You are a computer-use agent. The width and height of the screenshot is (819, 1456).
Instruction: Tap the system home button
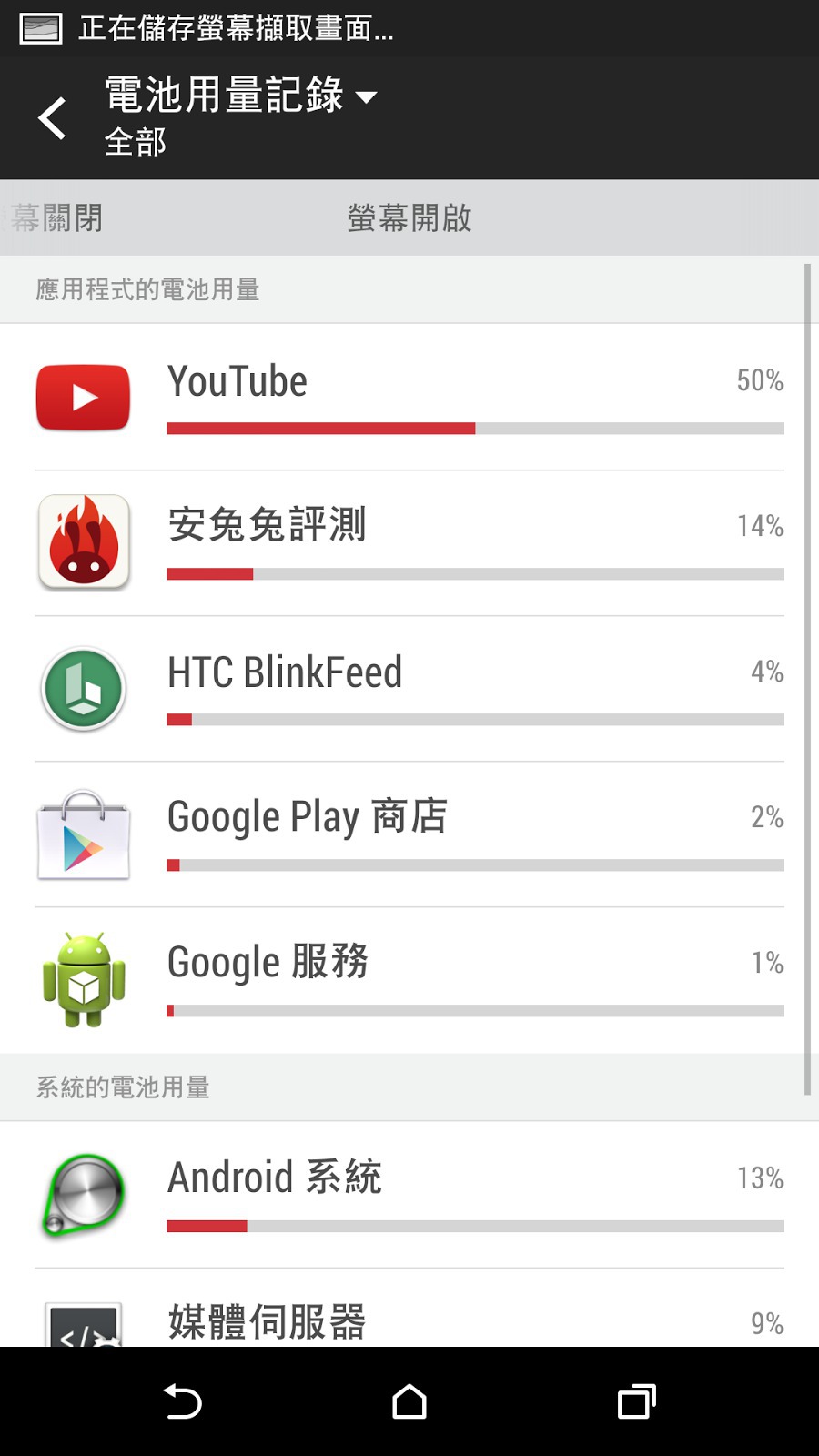click(409, 1401)
